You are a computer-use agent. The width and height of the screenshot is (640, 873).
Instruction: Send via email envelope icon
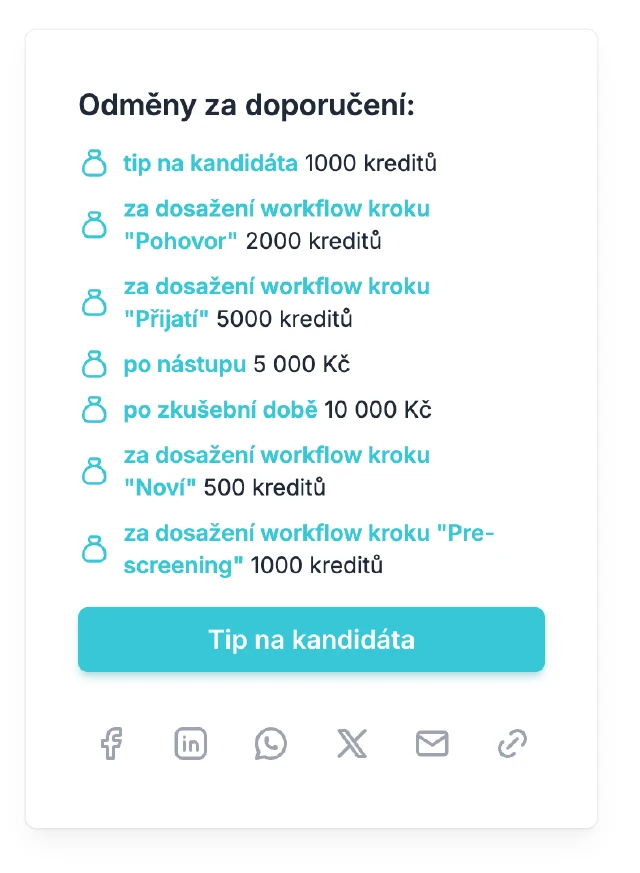(432, 744)
